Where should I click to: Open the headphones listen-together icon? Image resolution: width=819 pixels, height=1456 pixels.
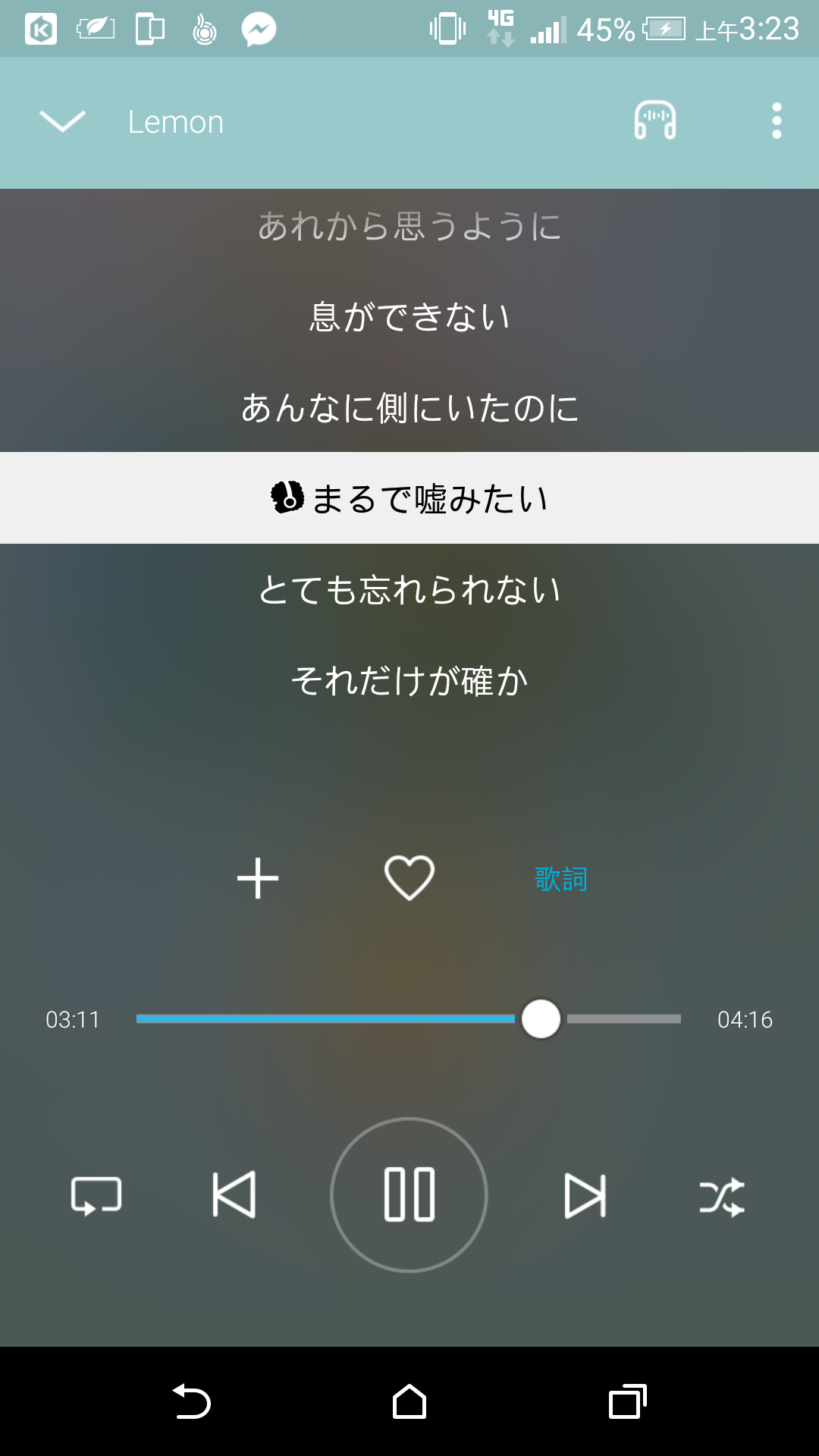tap(655, 121)
